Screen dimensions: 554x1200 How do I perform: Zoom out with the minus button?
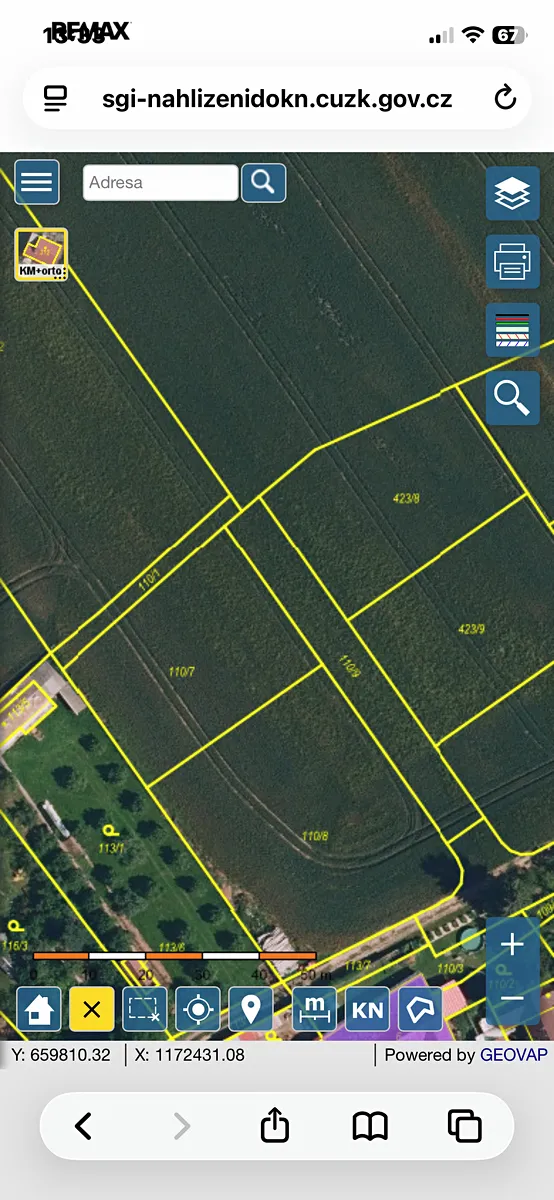(x=512, y=998)
